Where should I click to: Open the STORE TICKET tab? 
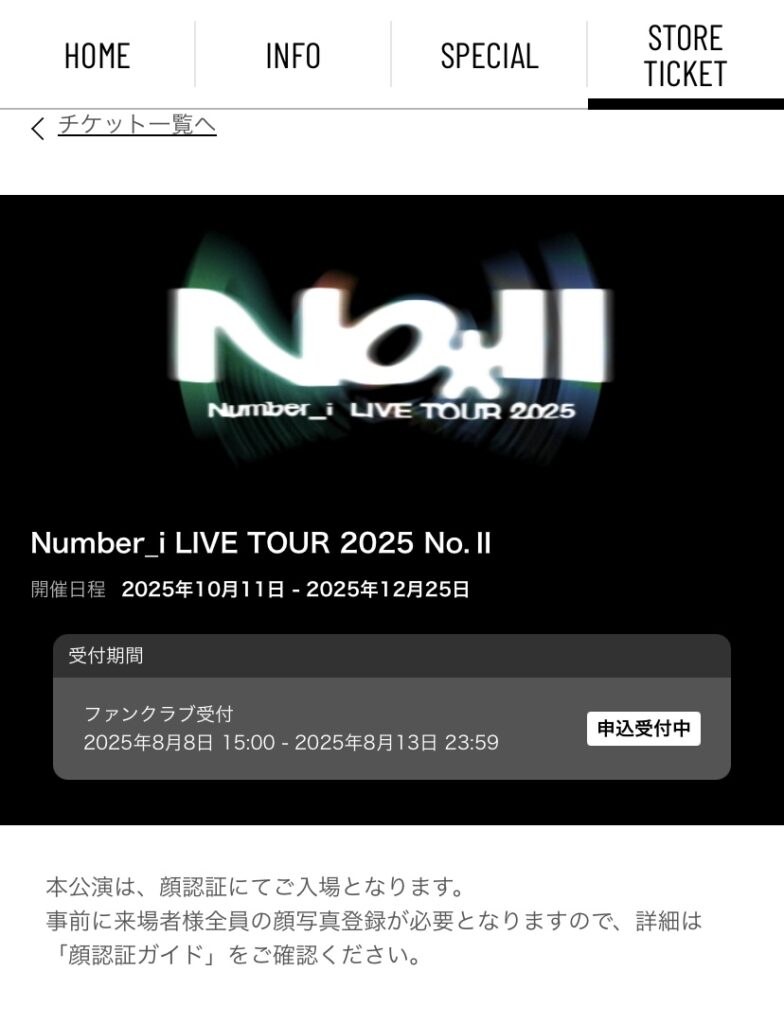point(685,55)
